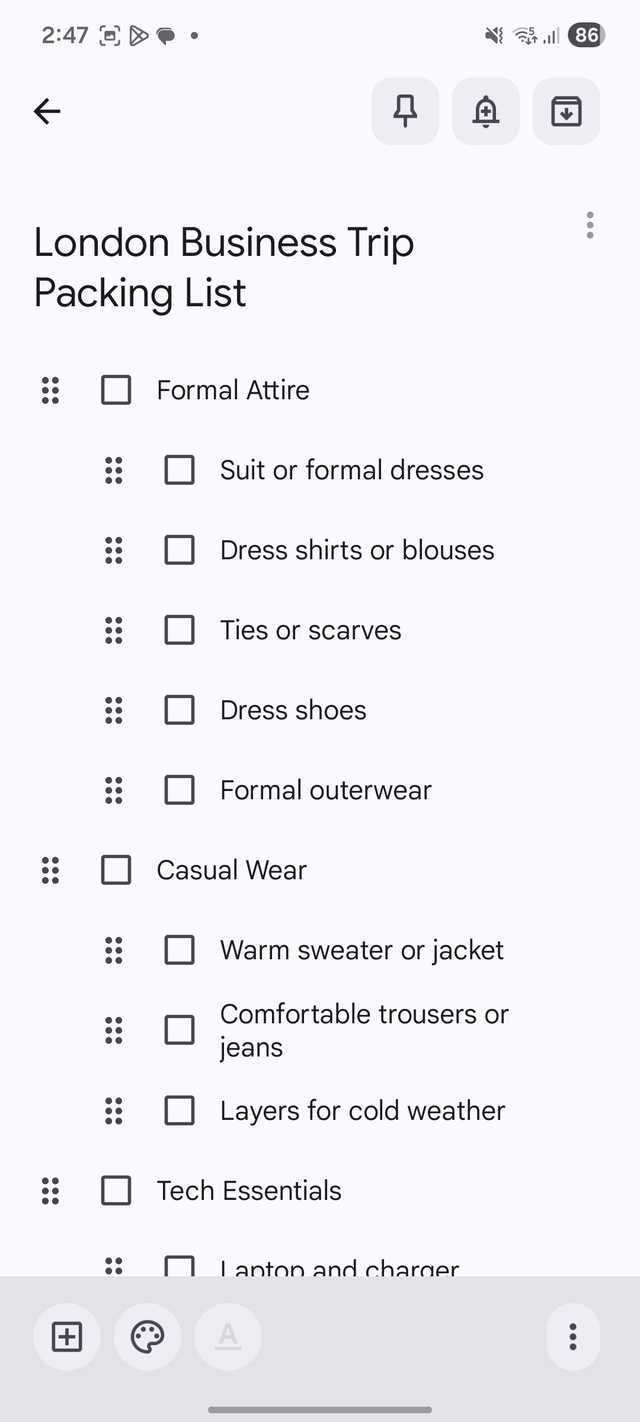
Task: Tick the Suit or formal dresses checkbox
Action: 179,470
